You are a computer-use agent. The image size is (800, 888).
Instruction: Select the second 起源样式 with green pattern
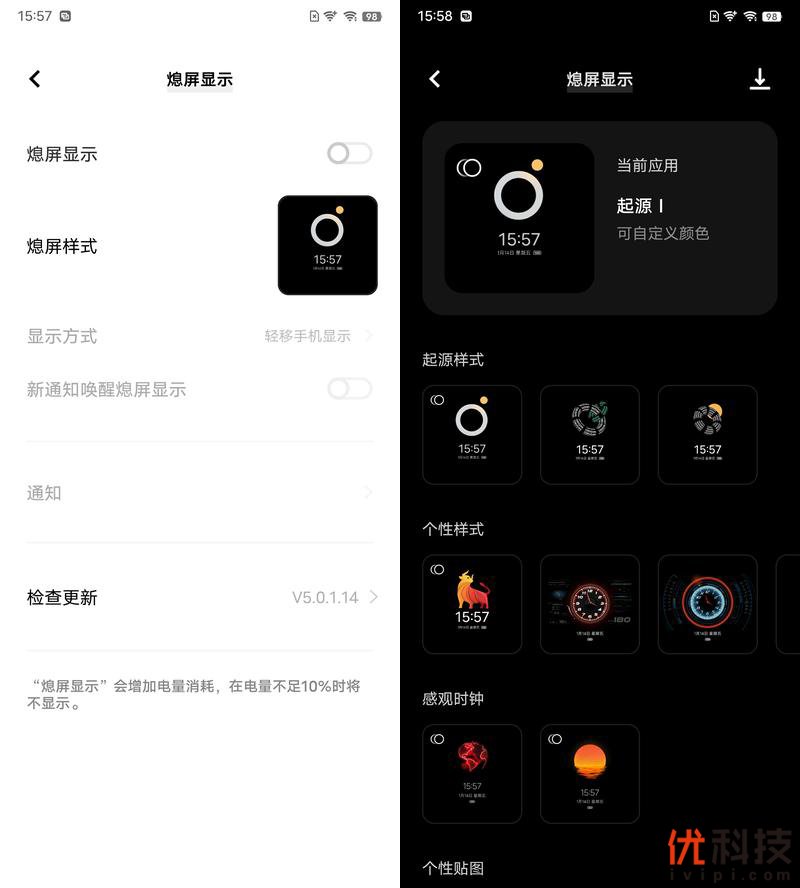point(590,434)
